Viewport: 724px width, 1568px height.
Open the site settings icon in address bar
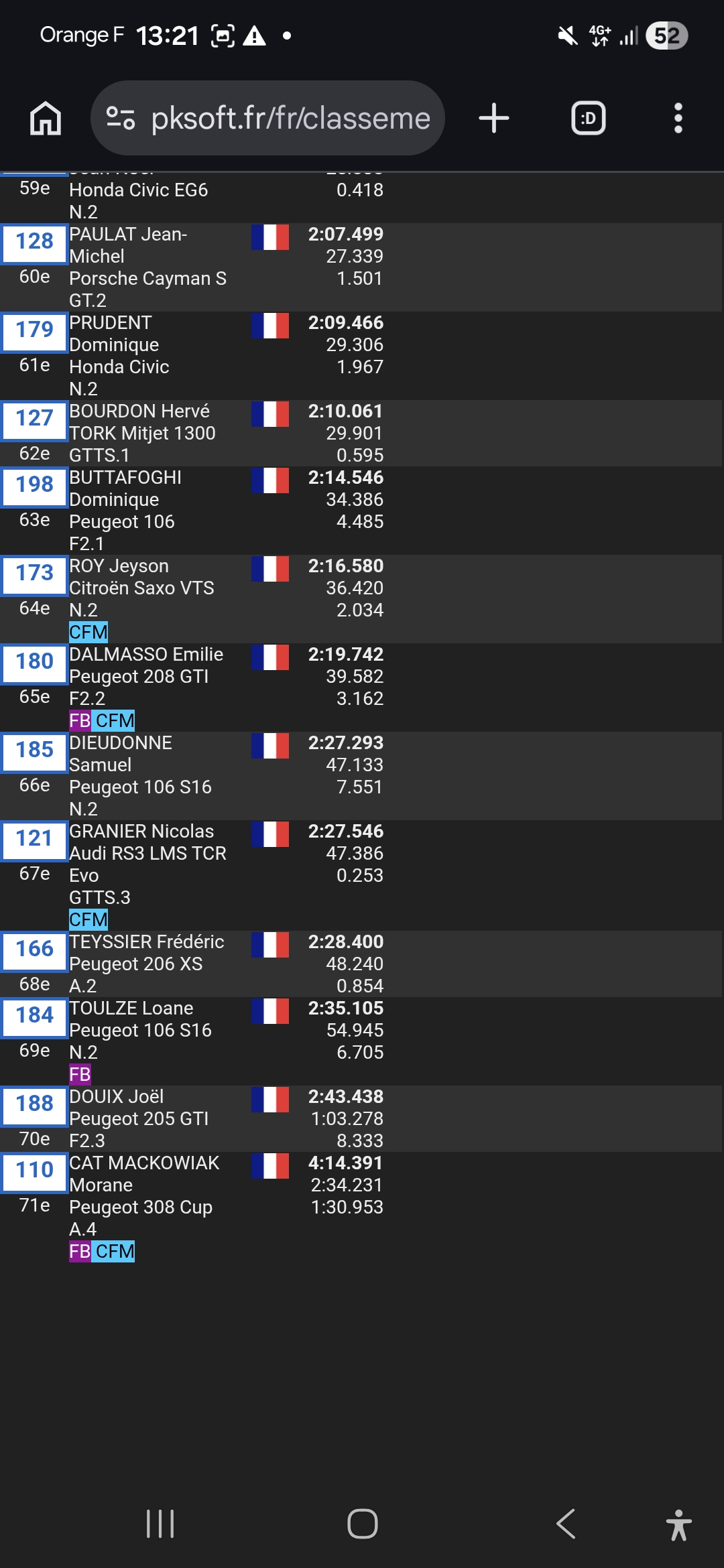(x=121, y=119)
